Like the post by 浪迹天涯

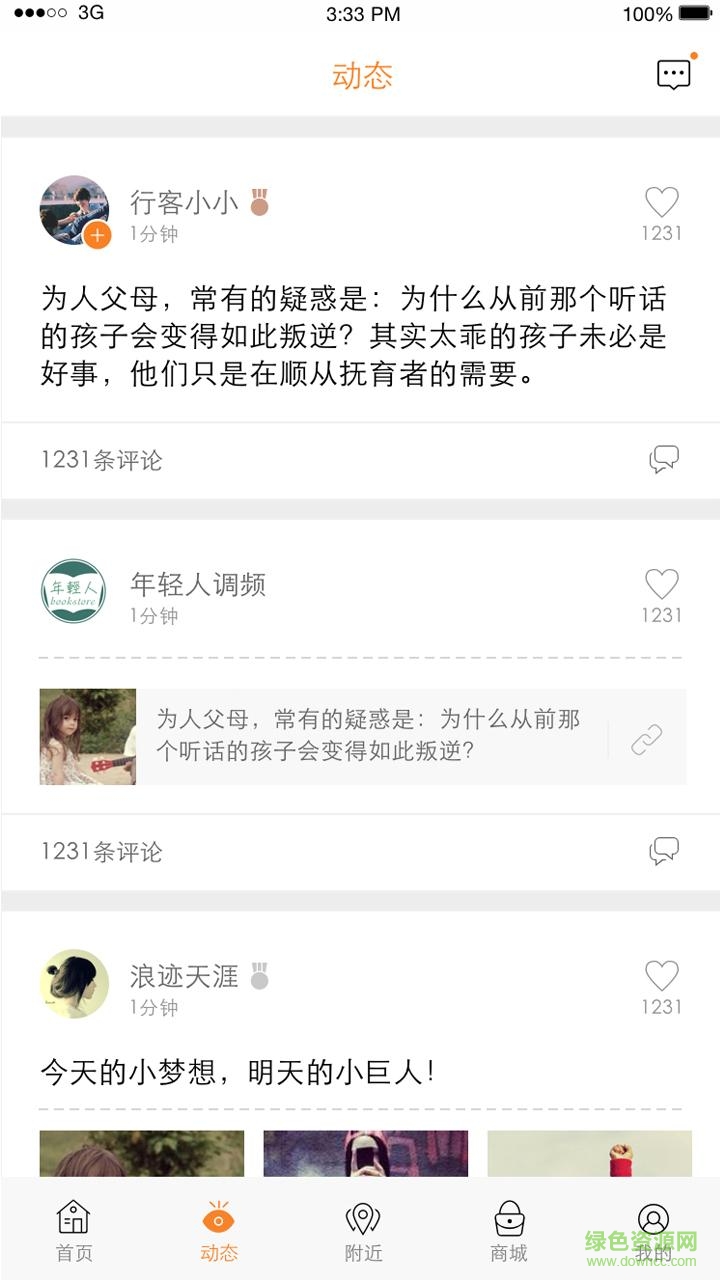pyautogui.click(x=661, y=977)
